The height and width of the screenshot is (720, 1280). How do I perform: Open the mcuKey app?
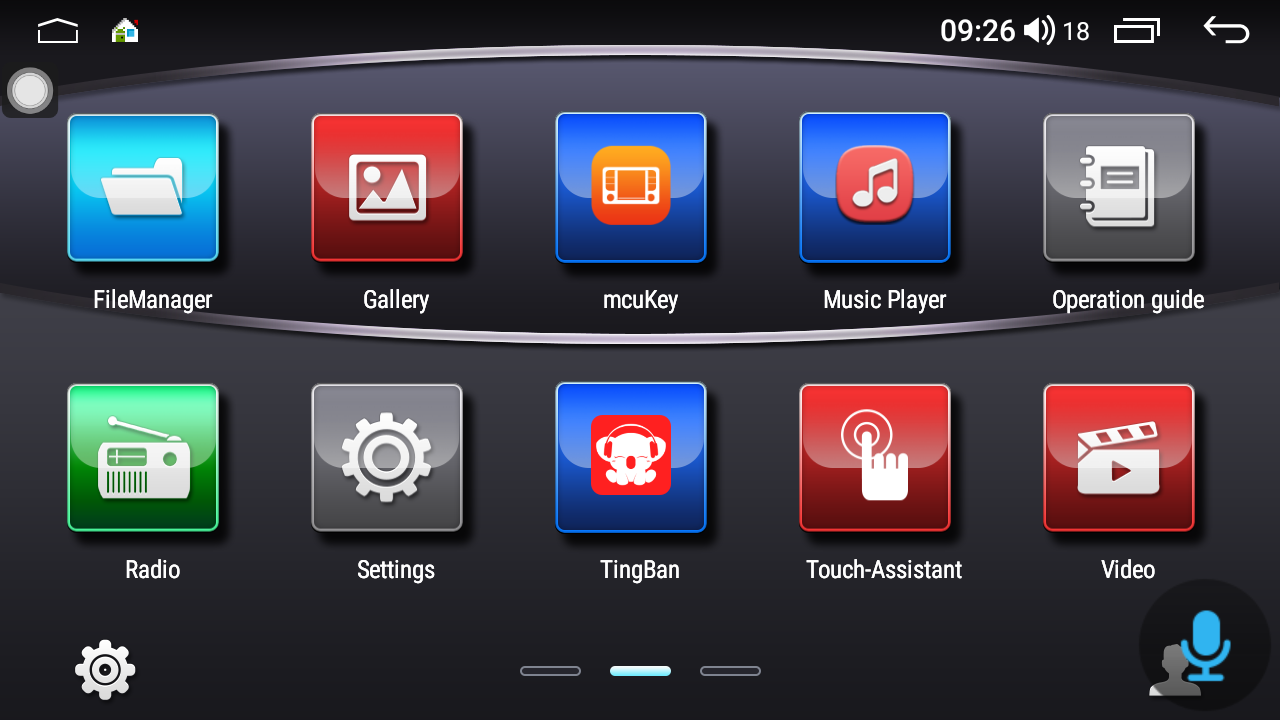coord(631,188)
